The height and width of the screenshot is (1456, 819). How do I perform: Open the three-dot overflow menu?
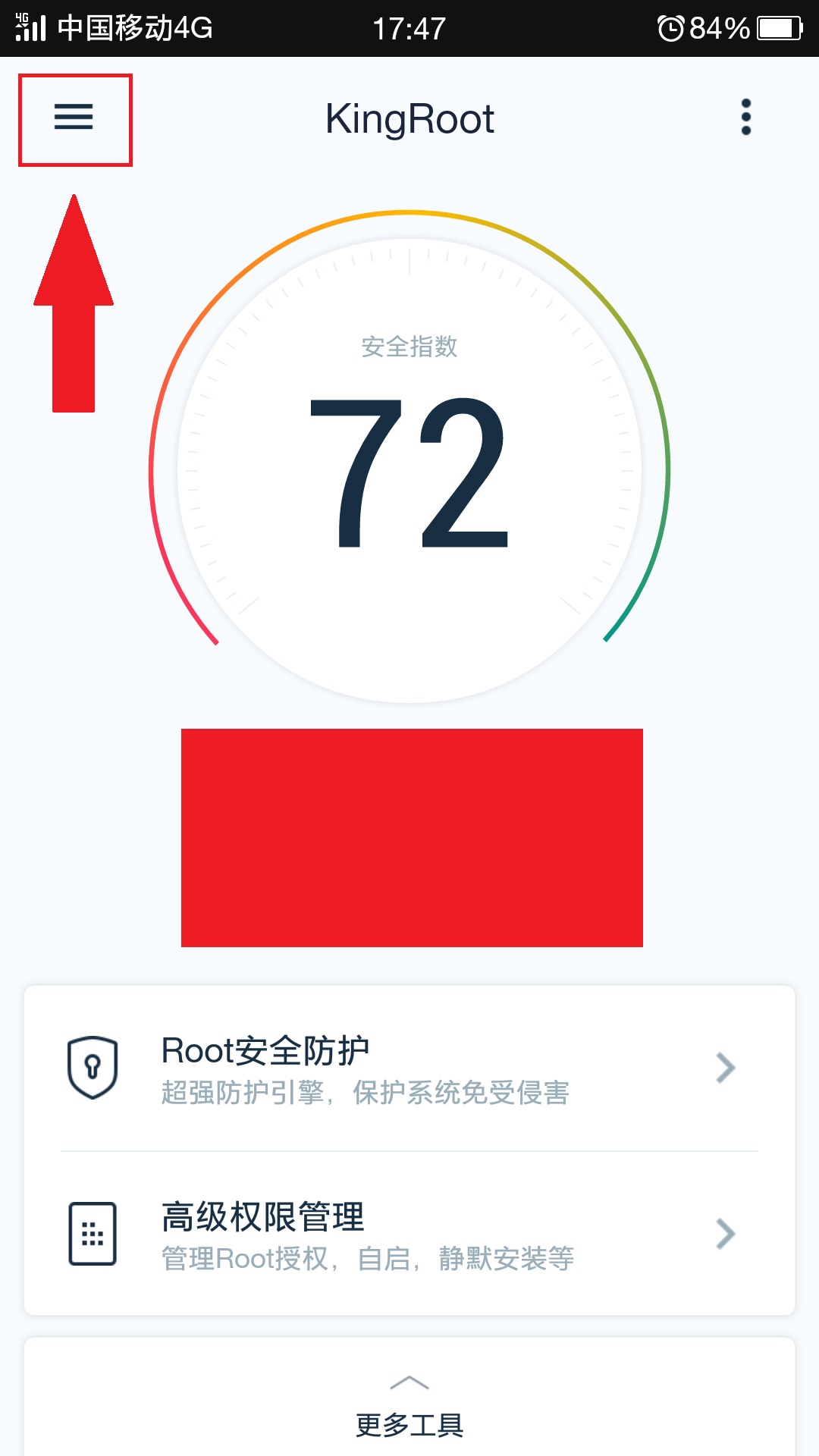click(746, 118)
